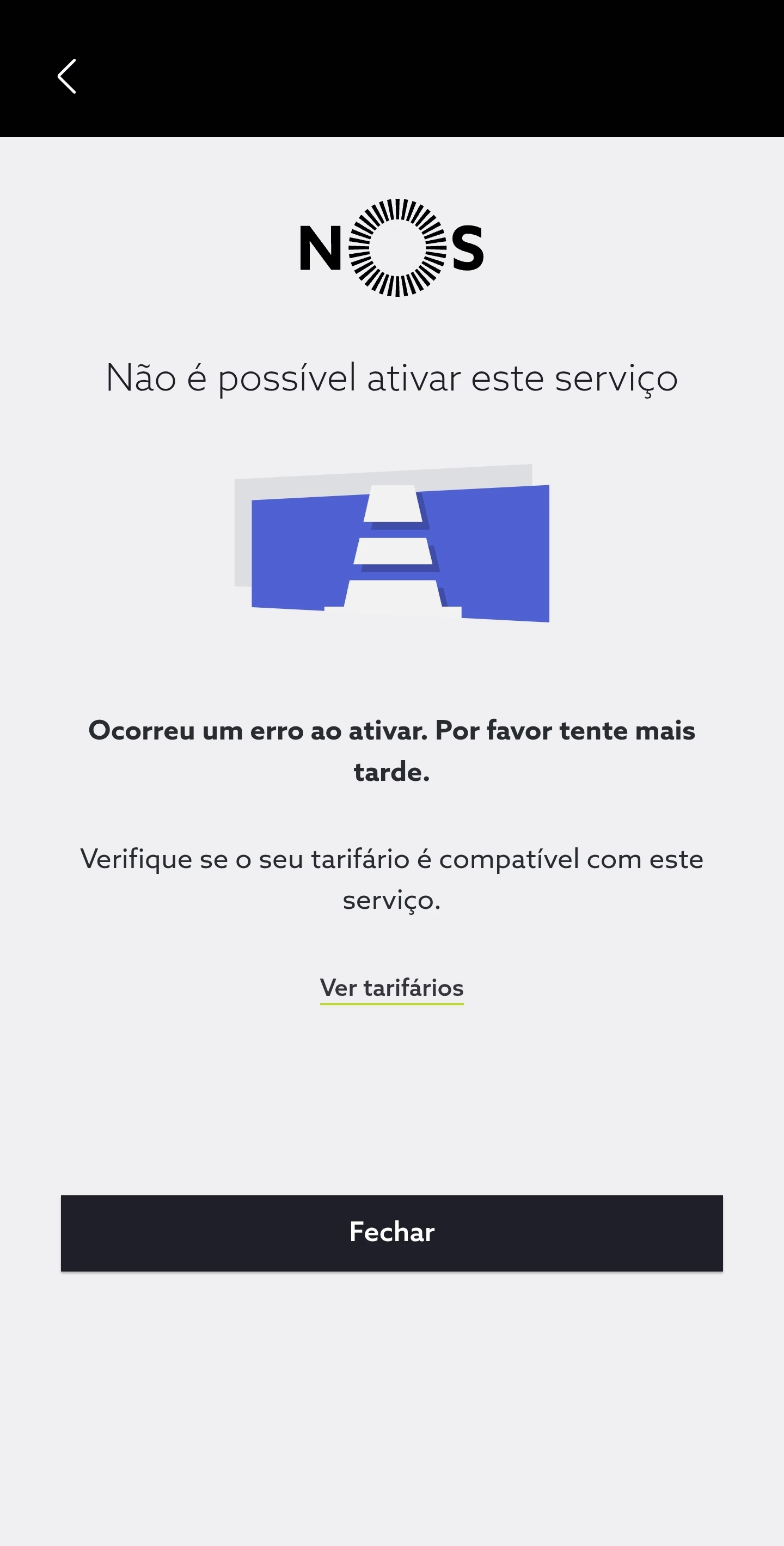
Task: Tap the Fechar button
Action: (391, 1233)
